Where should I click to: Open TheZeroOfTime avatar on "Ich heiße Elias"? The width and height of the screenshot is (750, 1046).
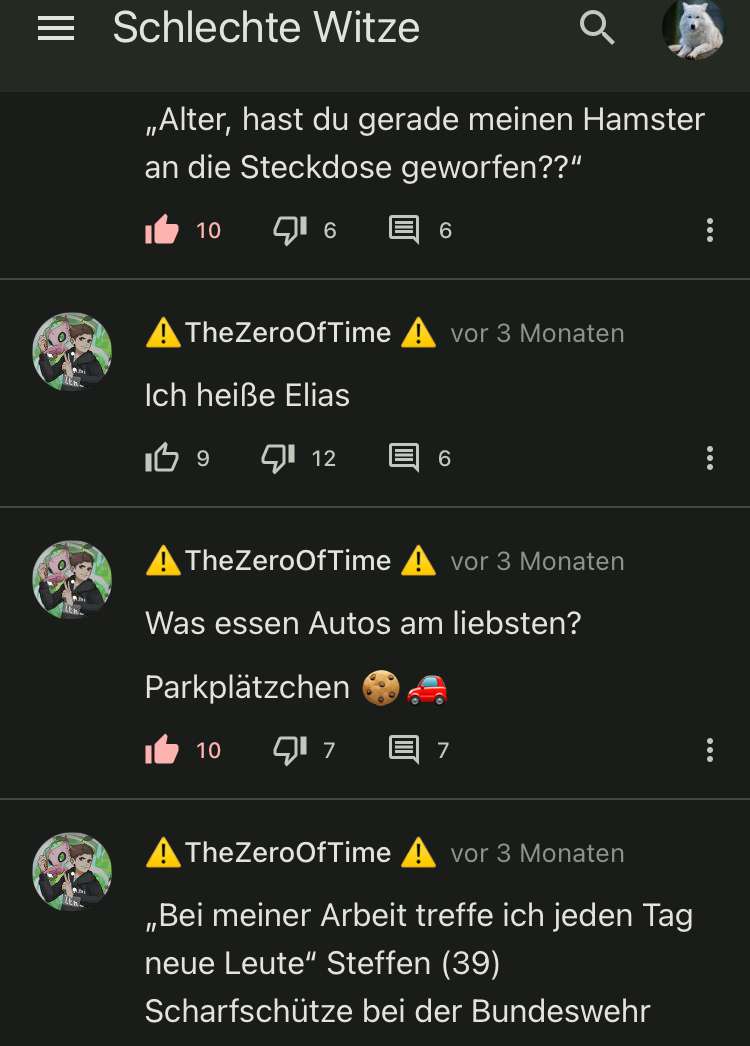click(x=72, y=352)
